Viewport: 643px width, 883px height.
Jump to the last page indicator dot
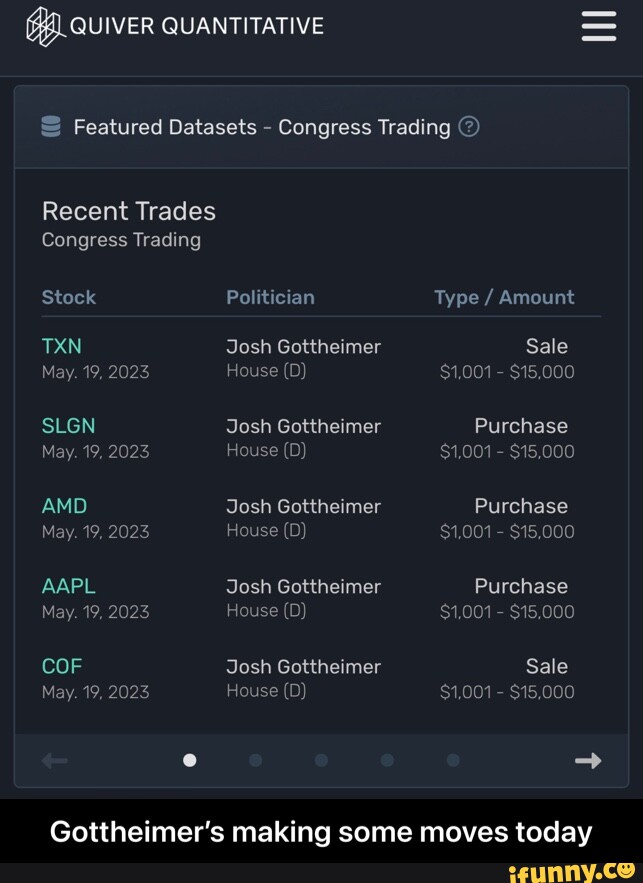453,761
